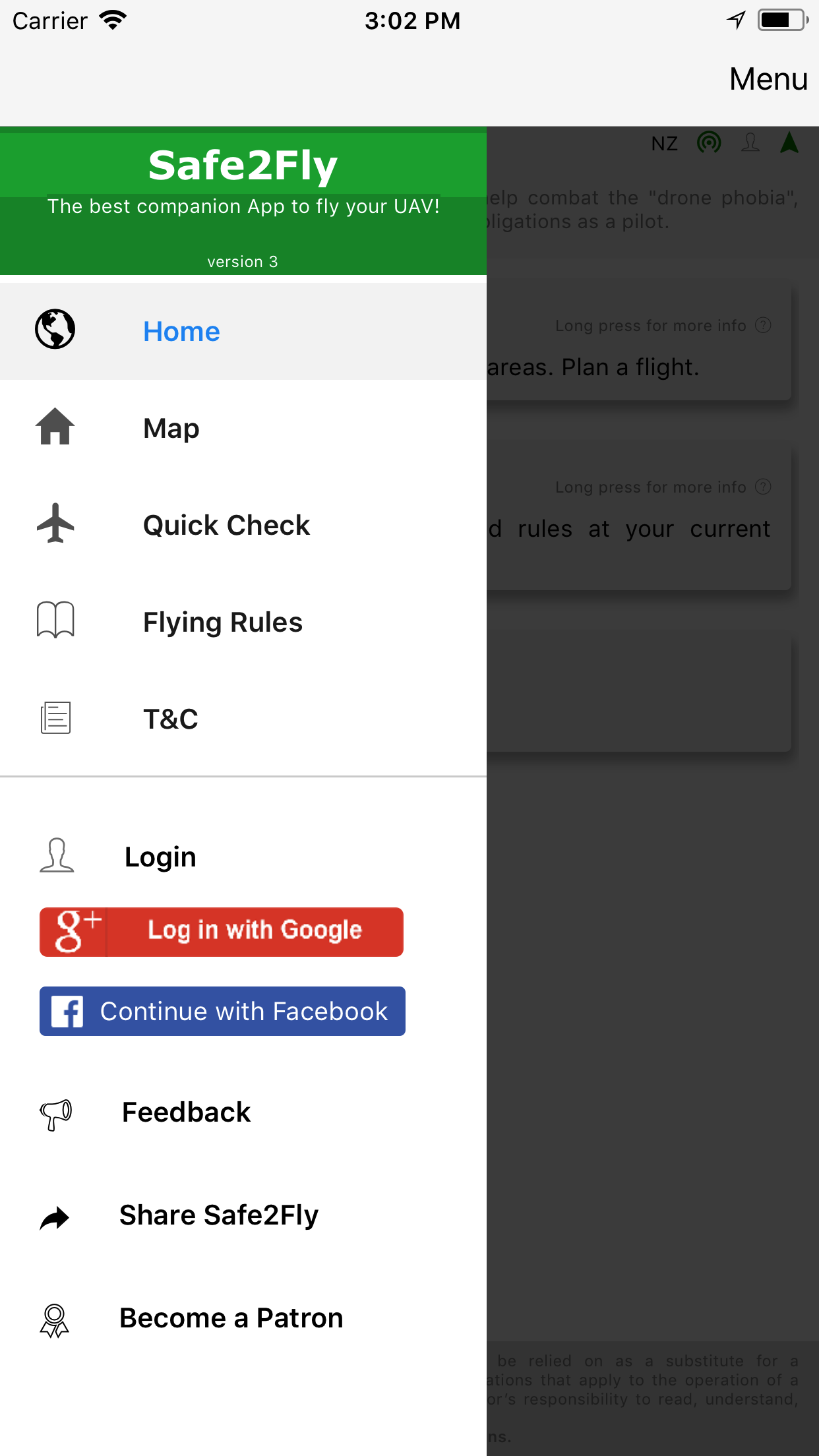Log in with Google
This screenshot has height=1456, width=819.
(222, 931)
